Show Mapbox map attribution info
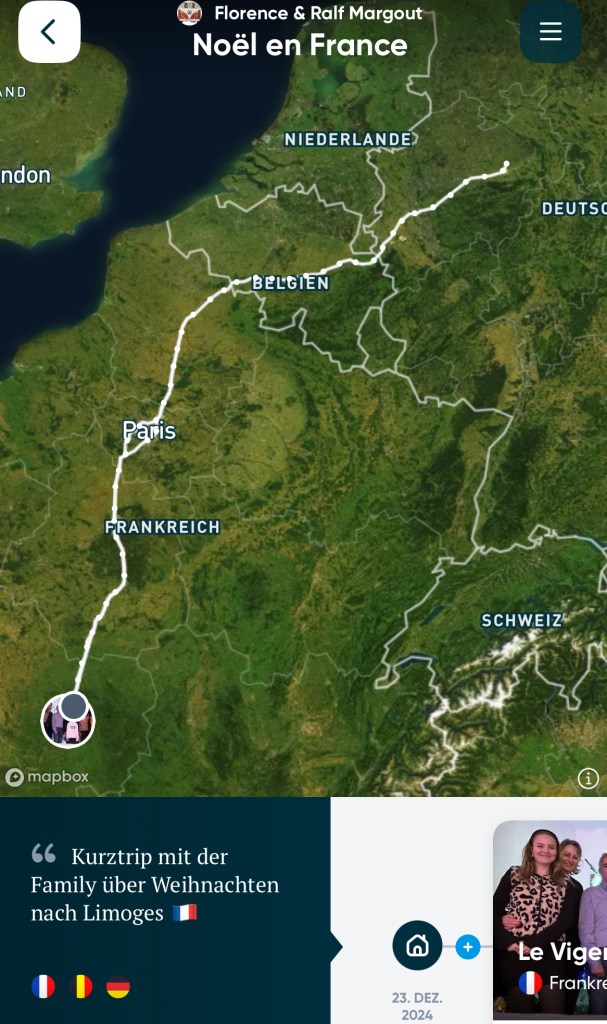 click(588, 778)
